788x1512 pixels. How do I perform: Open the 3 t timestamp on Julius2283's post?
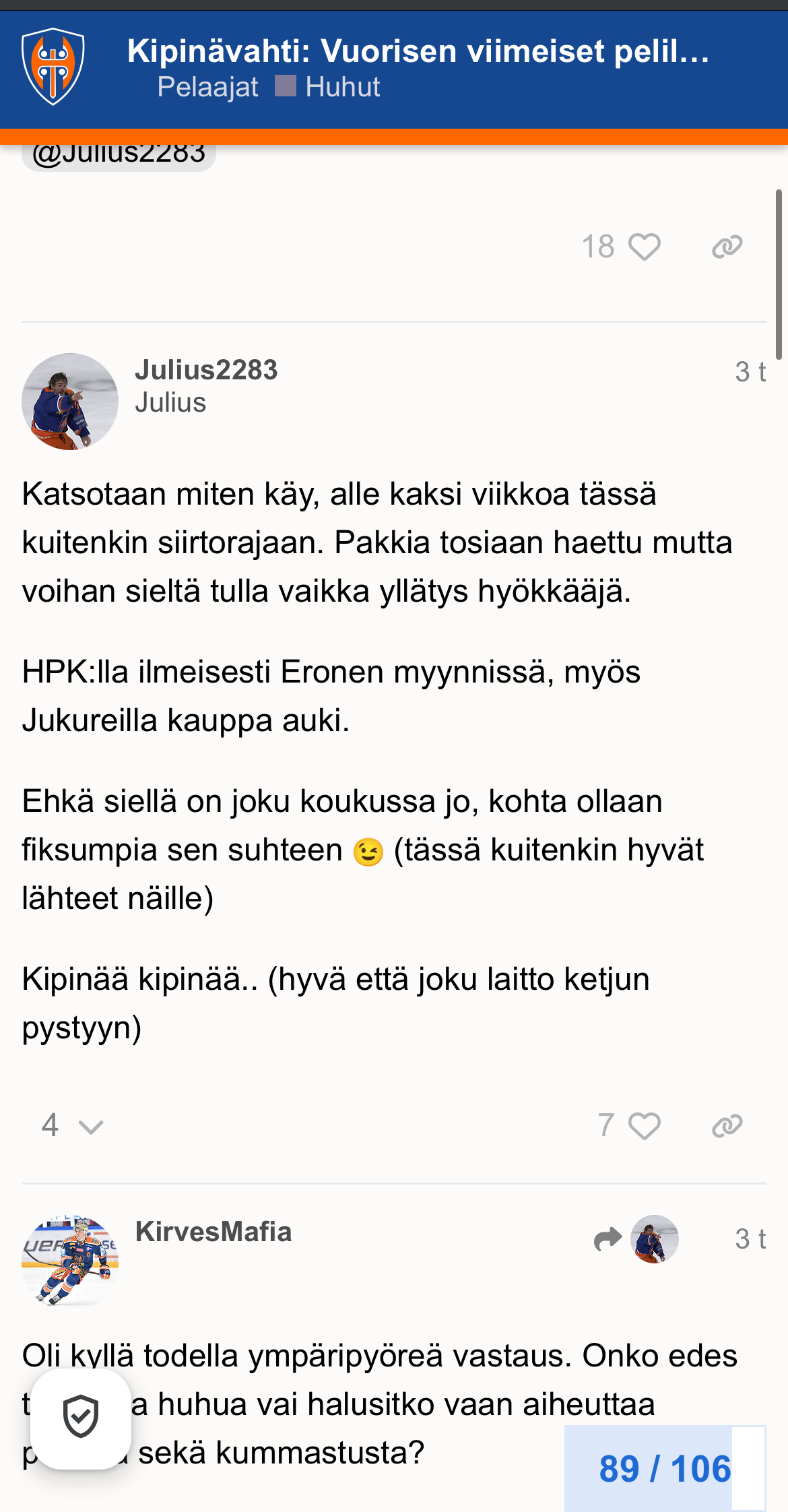point(750,372)
